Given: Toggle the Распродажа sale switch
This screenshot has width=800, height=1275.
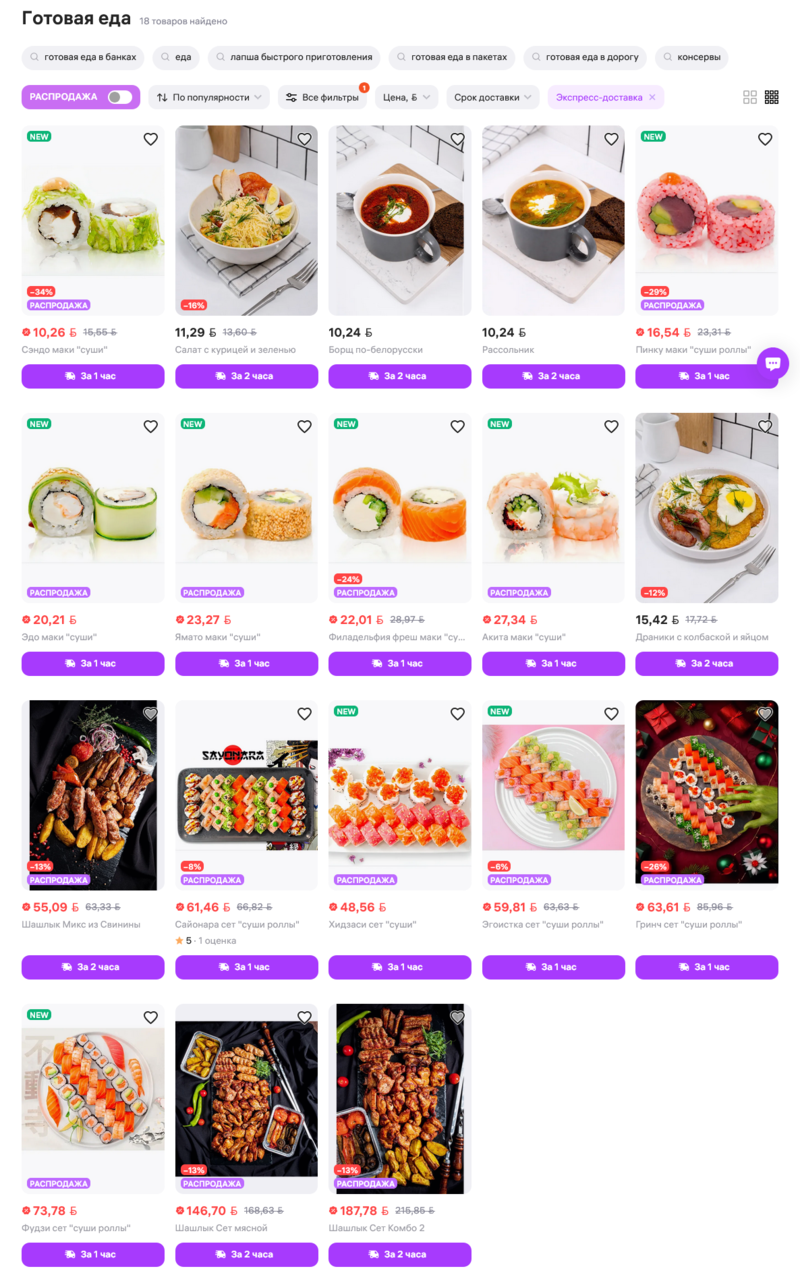Looking at the screenshot, I should coord(120,97).
